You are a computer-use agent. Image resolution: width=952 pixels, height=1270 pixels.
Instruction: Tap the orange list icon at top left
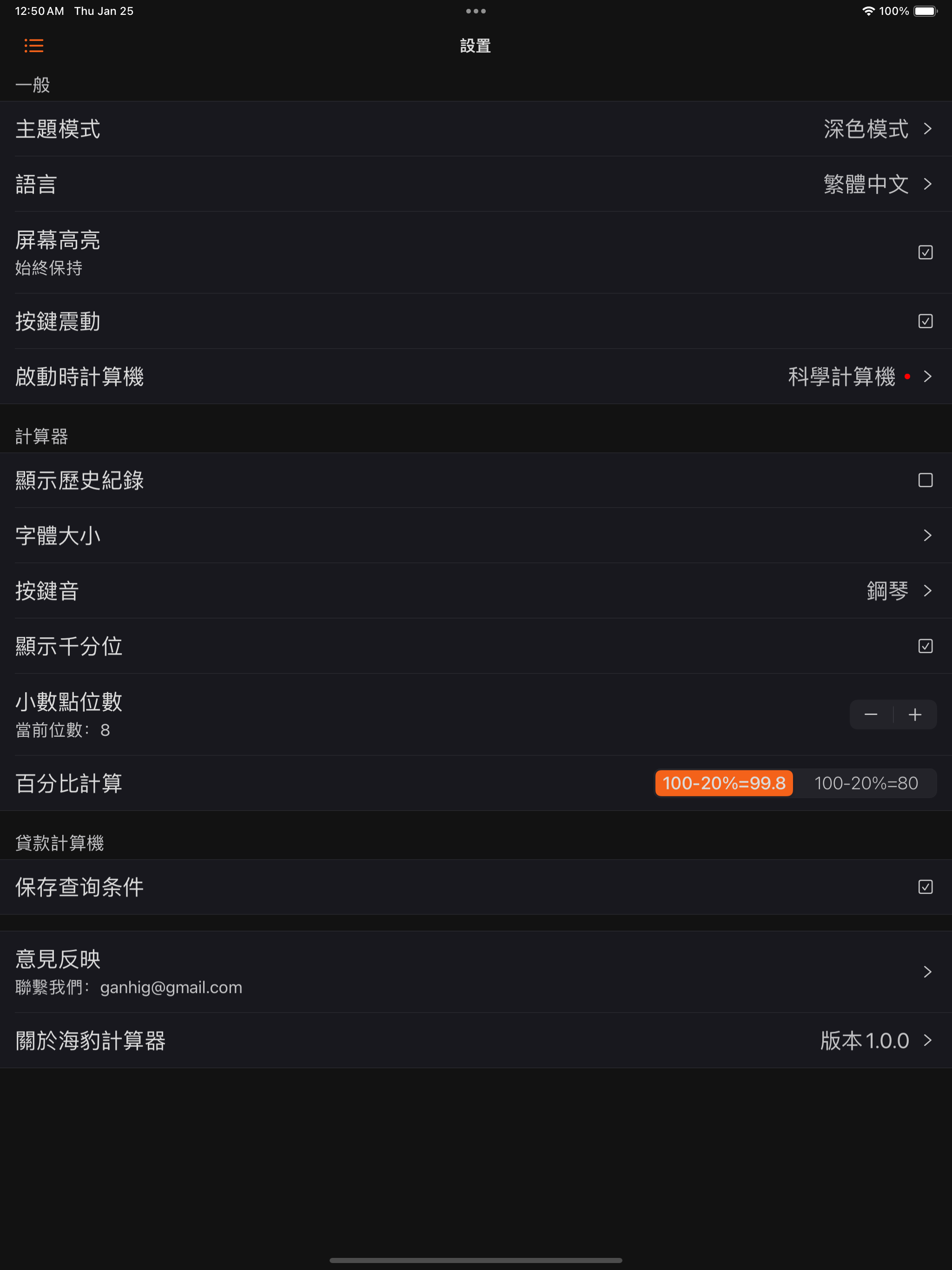click(x=33, y=46)
